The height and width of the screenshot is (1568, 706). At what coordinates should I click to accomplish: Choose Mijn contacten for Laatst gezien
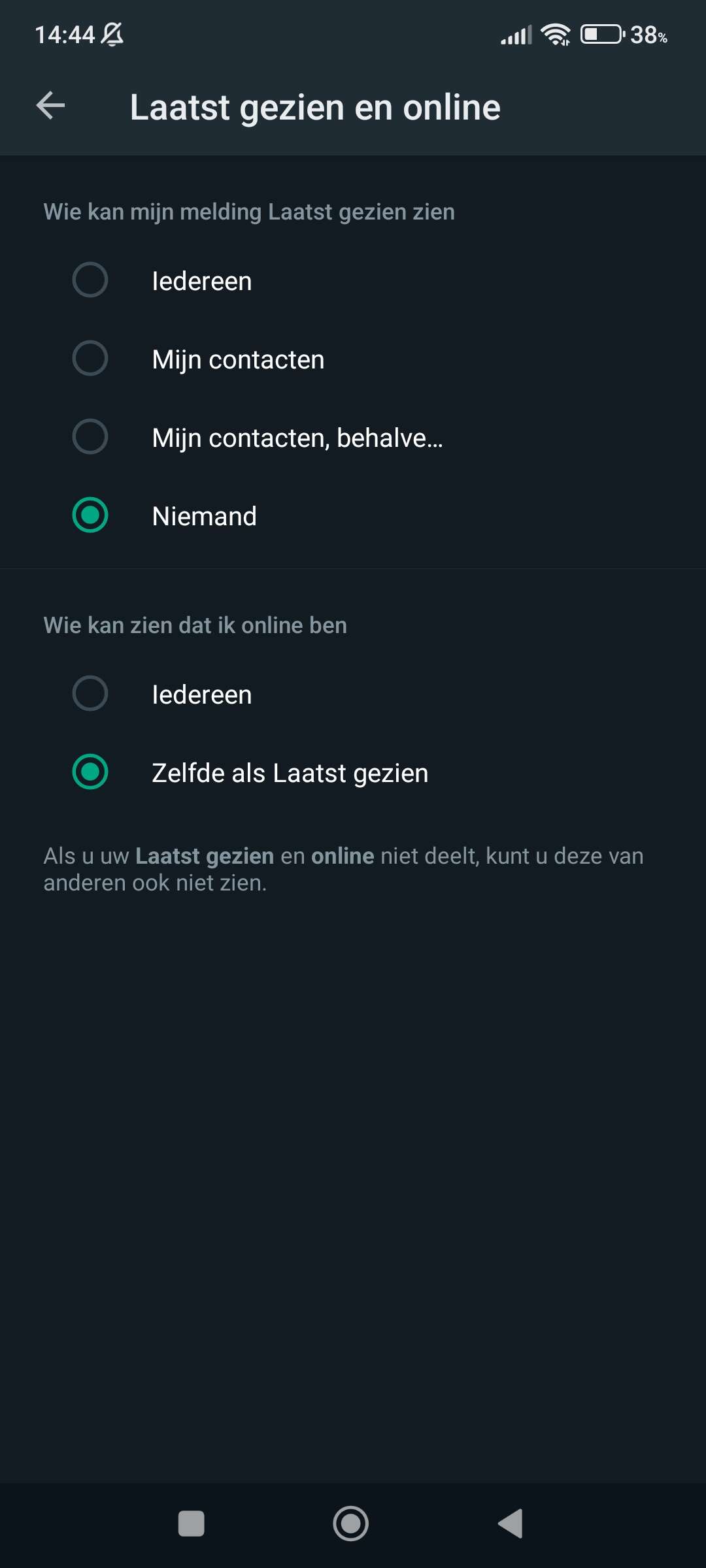(x=353, y=359)
